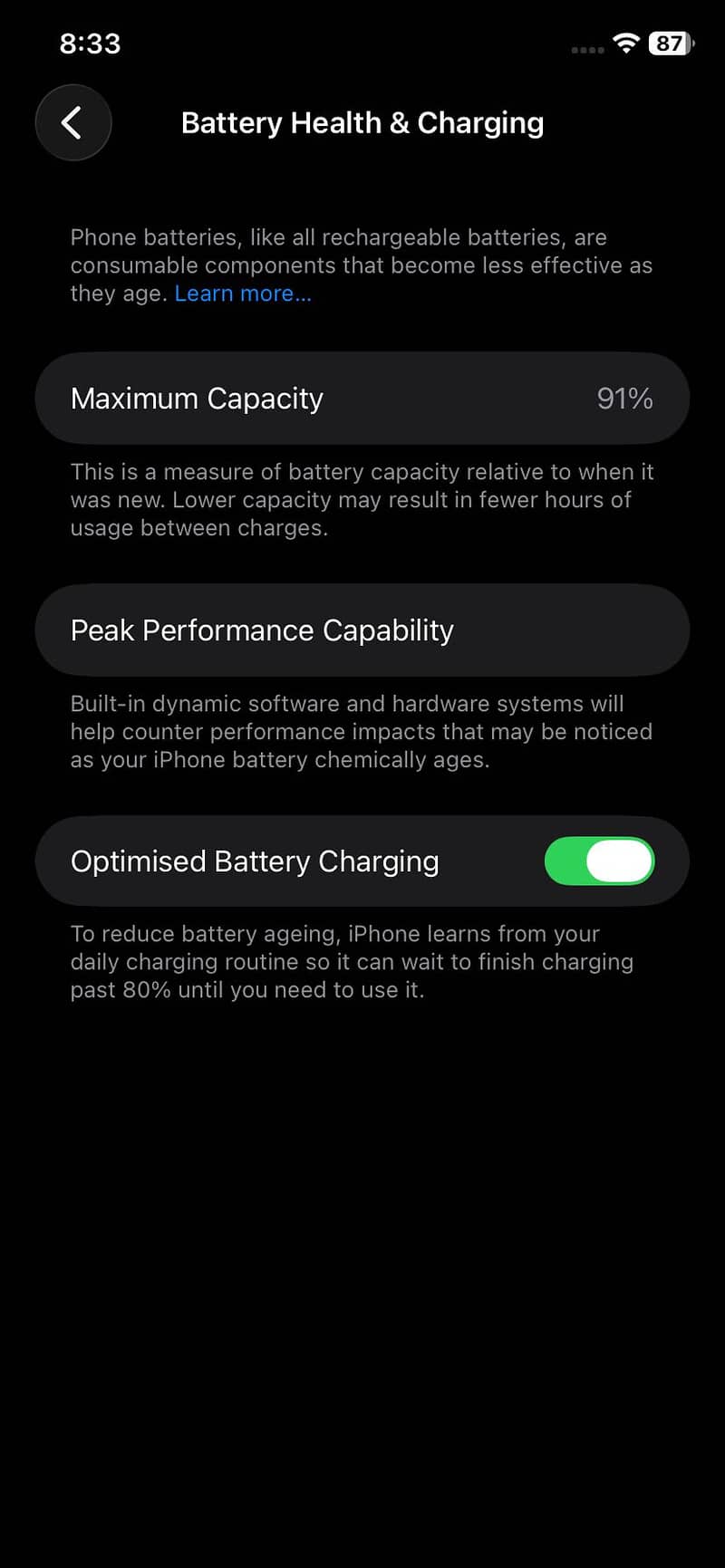The height and width of the screenshot is (1568, 725).
Task: Toggle the switch beside Optimised Battery Charging
Action: (600, 861)
